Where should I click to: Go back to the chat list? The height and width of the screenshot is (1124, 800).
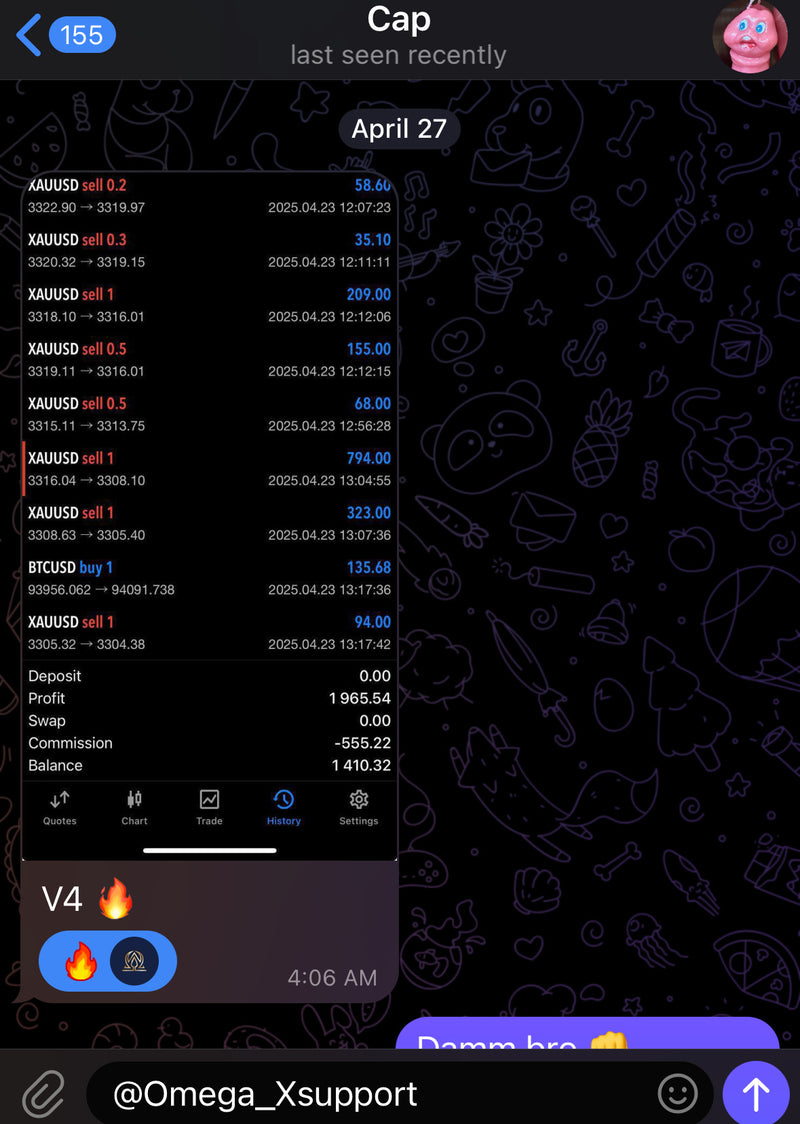point(62,36)
